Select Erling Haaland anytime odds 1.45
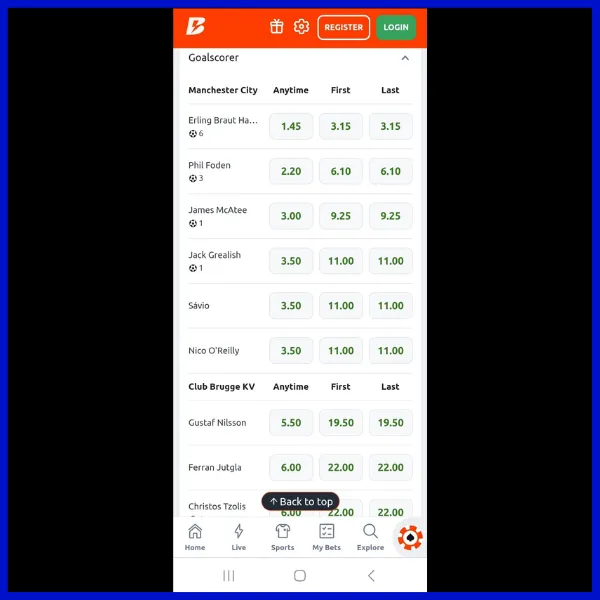Screen dimensions: 600x600 (291, 126)
